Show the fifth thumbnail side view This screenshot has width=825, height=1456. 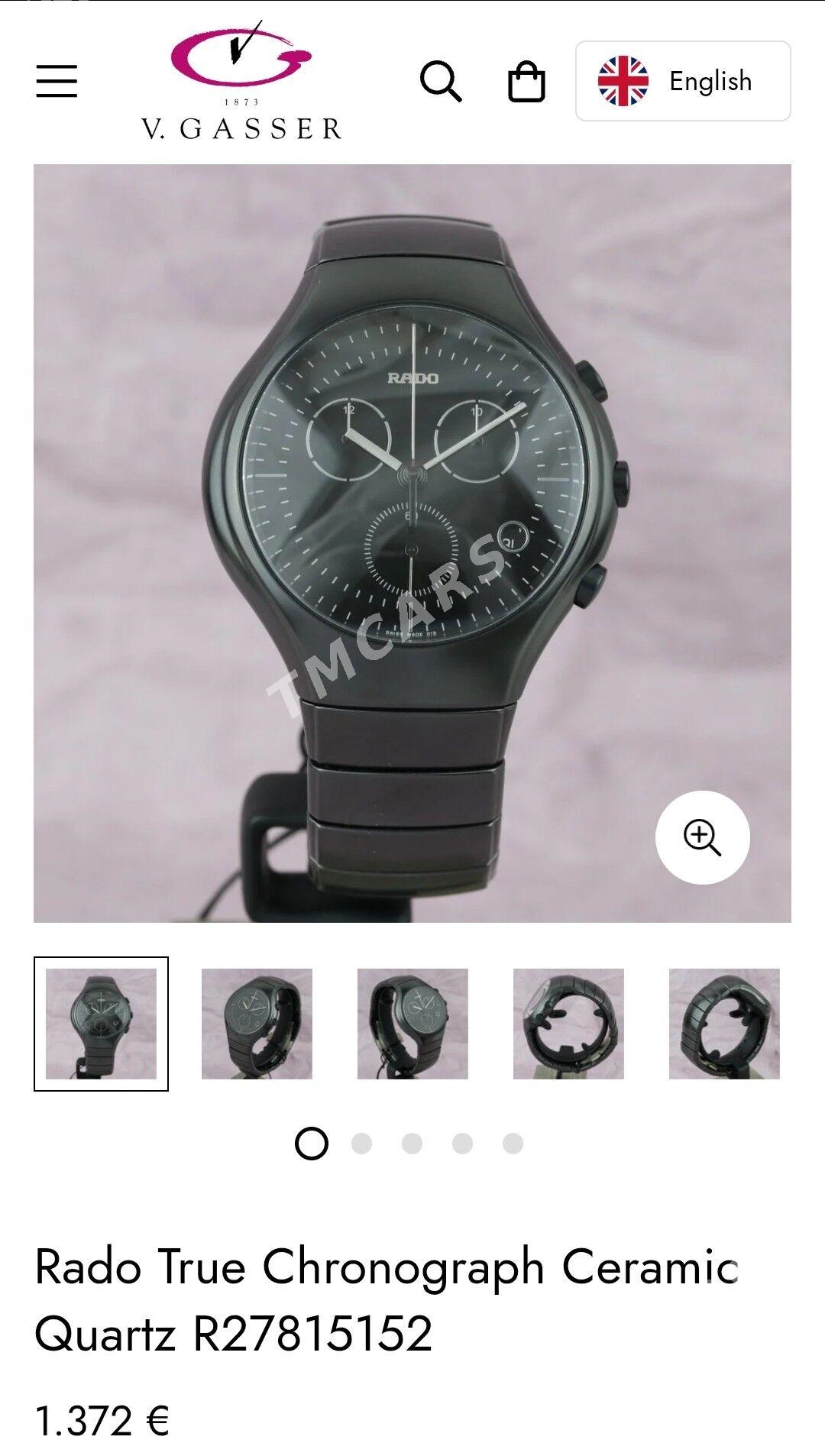pyautogui.click(x=724, y=1024)
